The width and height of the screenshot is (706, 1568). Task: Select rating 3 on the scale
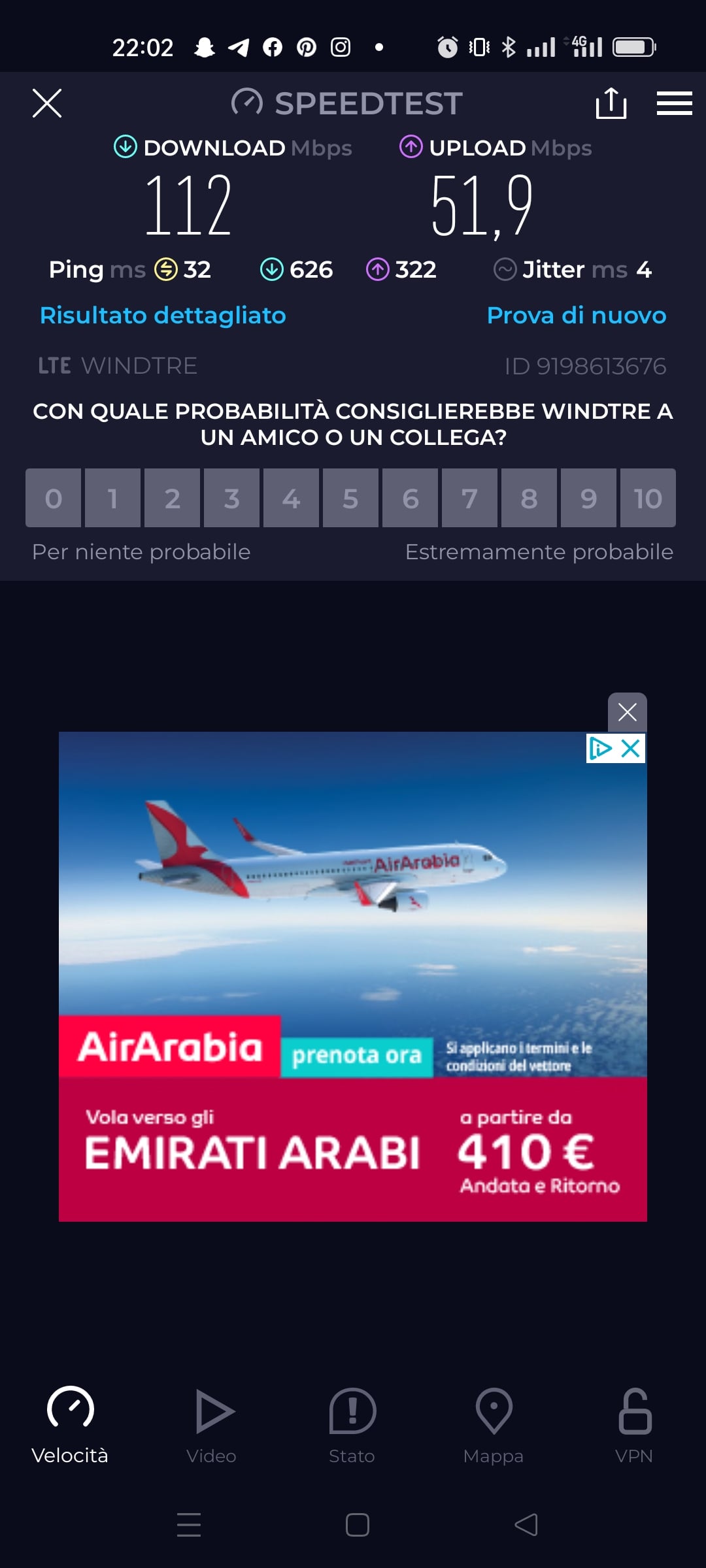point(231,498)
